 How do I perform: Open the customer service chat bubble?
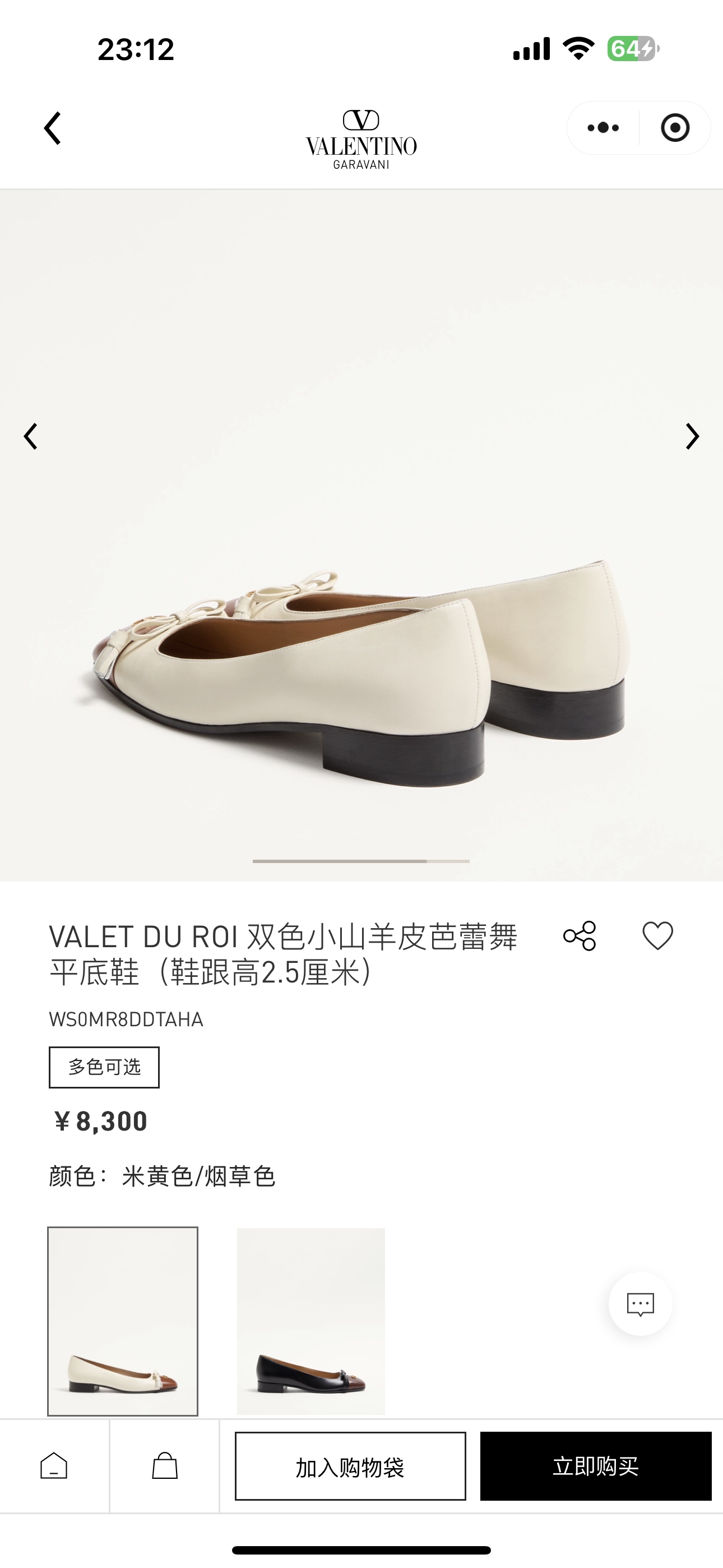coord(640,1304)
